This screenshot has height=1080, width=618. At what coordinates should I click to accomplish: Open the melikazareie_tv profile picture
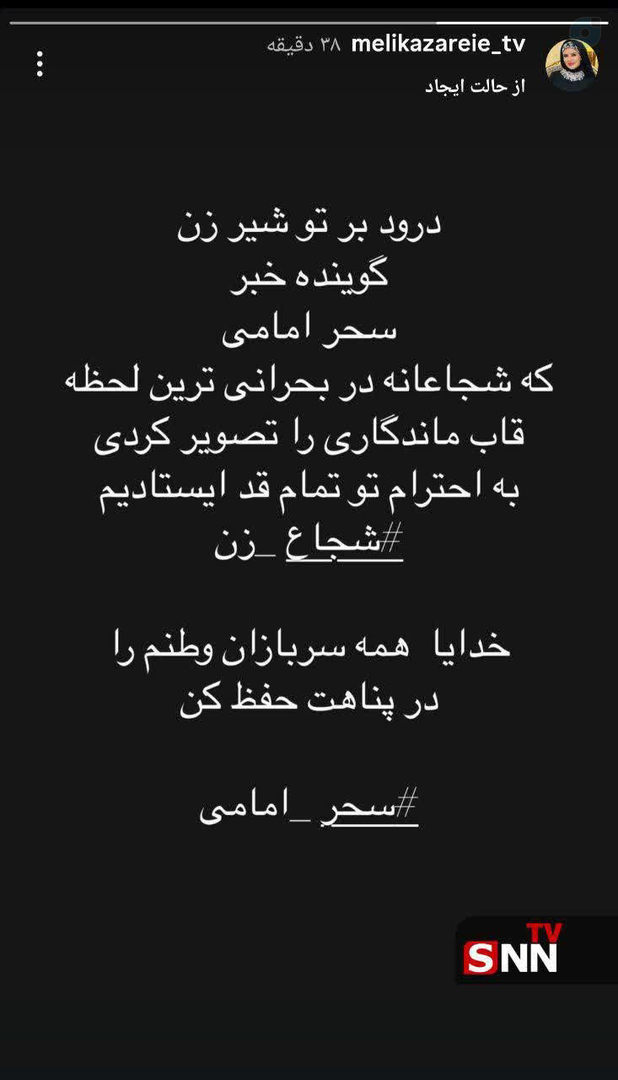[571, 66]
